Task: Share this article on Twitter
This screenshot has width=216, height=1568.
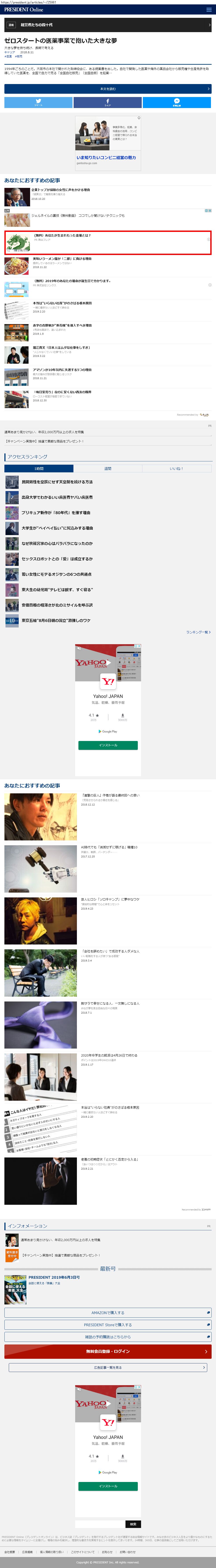Action: tap(38, 102)
